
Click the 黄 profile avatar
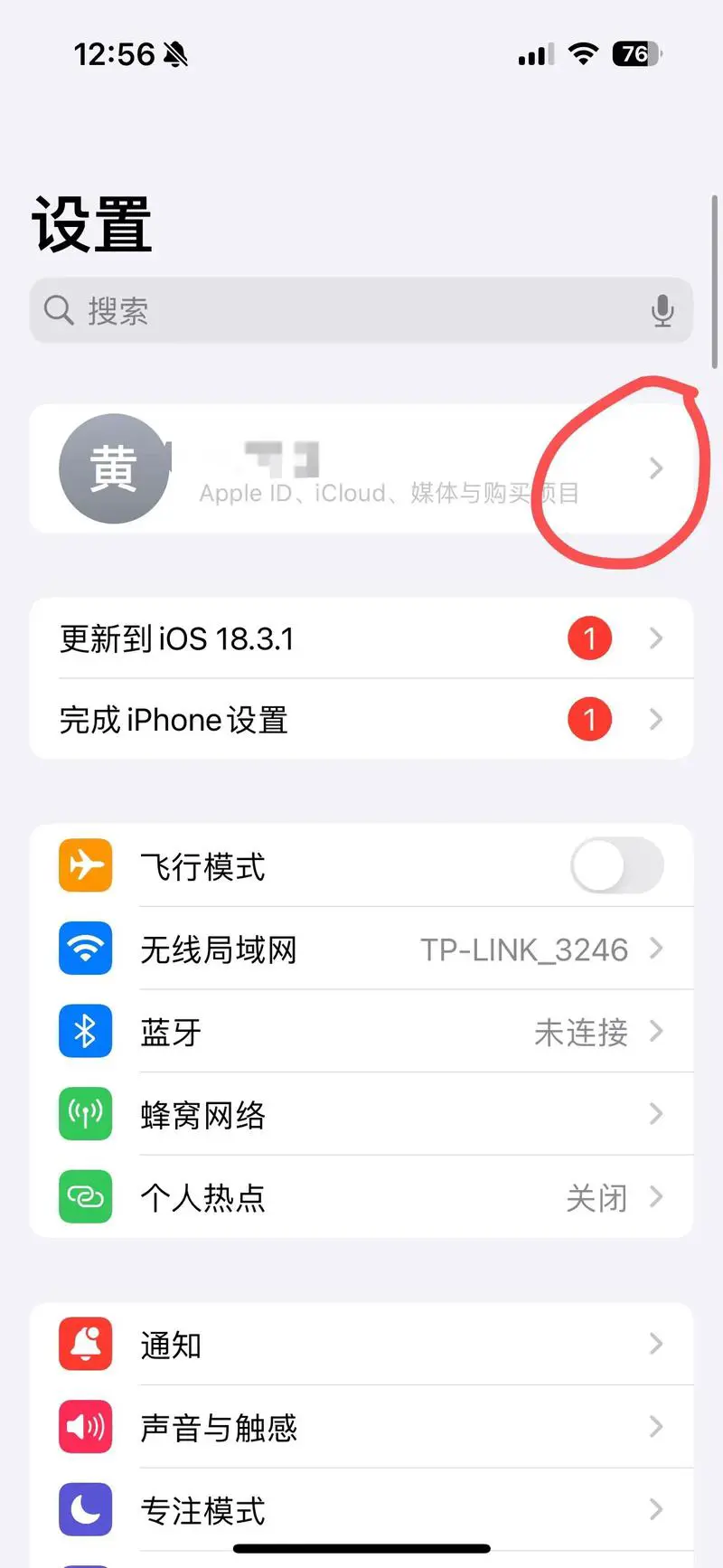coord(114,468)
